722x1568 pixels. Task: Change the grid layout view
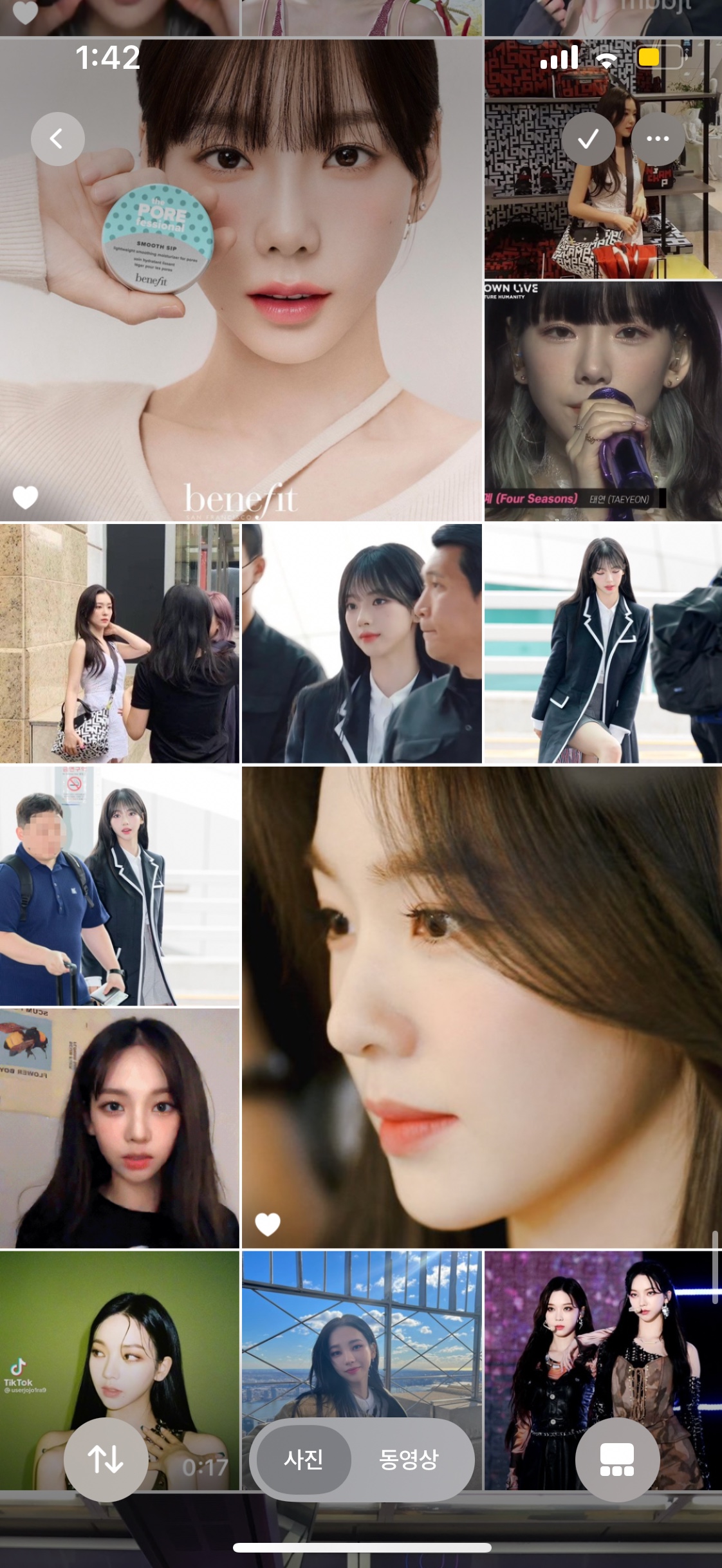(616, 1459)
